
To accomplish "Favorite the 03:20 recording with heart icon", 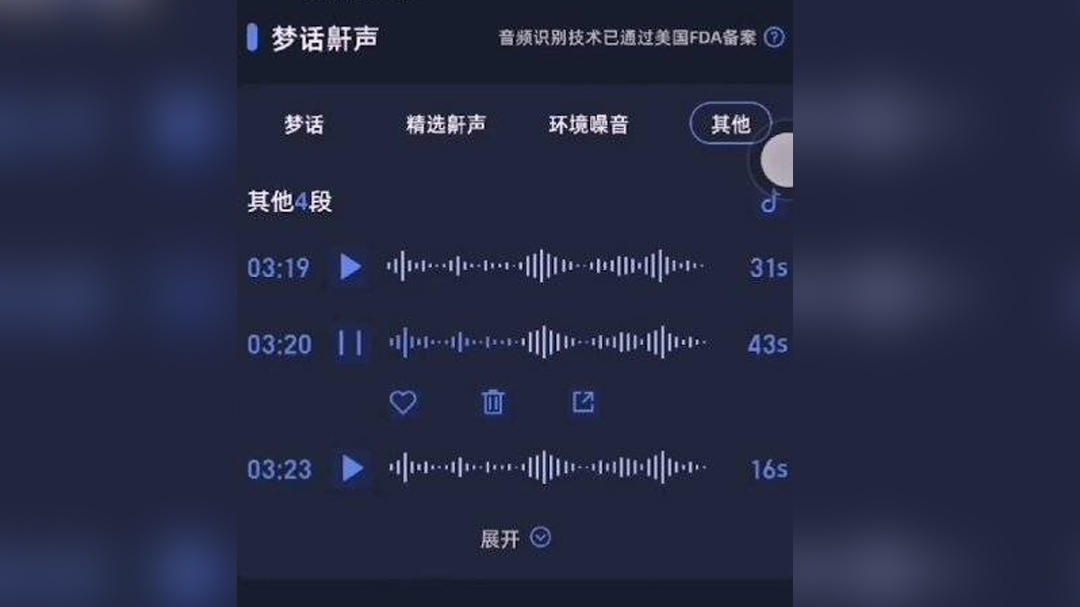I will pyautogui.click(x=402, y=402).
